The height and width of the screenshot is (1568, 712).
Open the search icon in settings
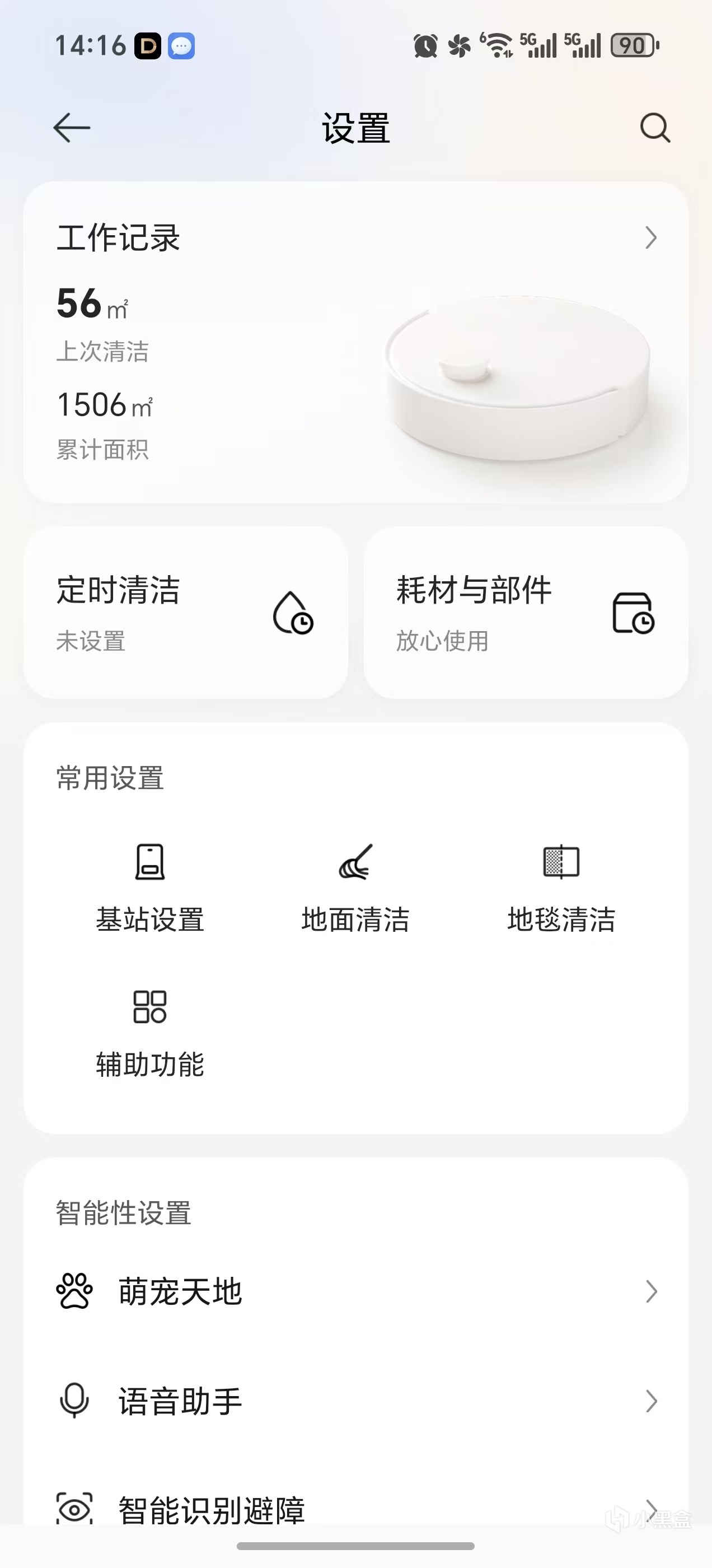tap(655, 128)
